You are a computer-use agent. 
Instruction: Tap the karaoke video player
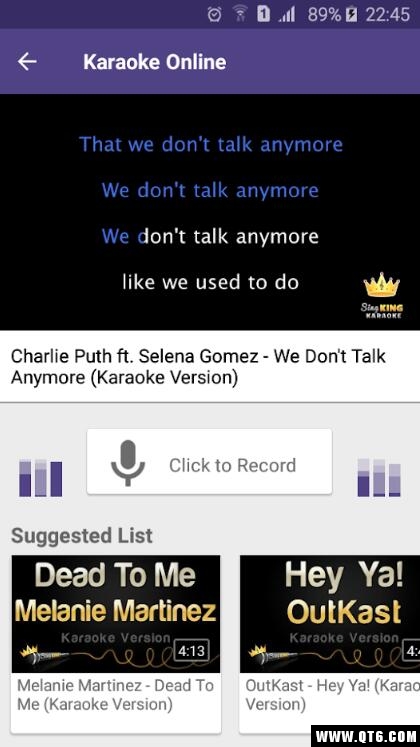pos(210,212)
